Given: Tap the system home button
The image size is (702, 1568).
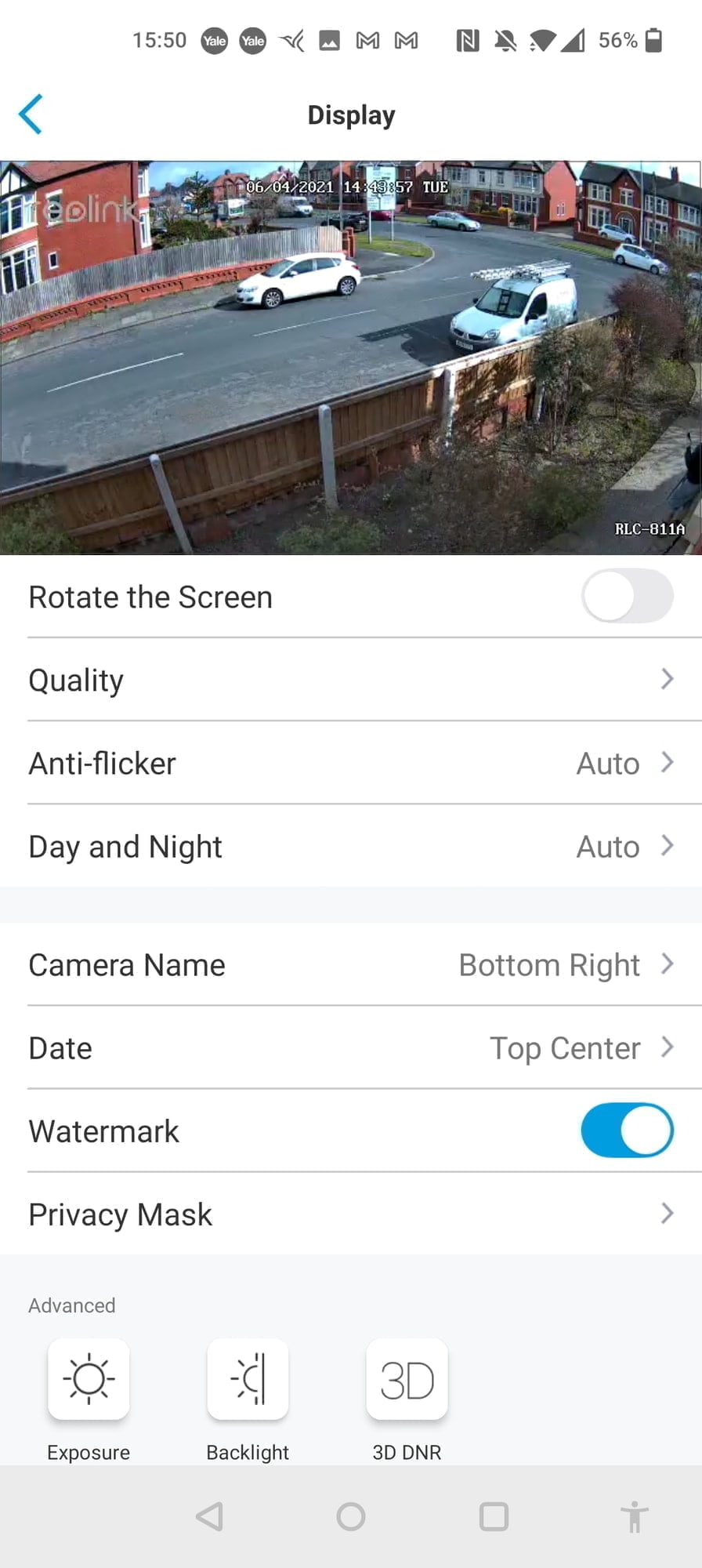Looking at the screenshot, I should coord(351,1516).
